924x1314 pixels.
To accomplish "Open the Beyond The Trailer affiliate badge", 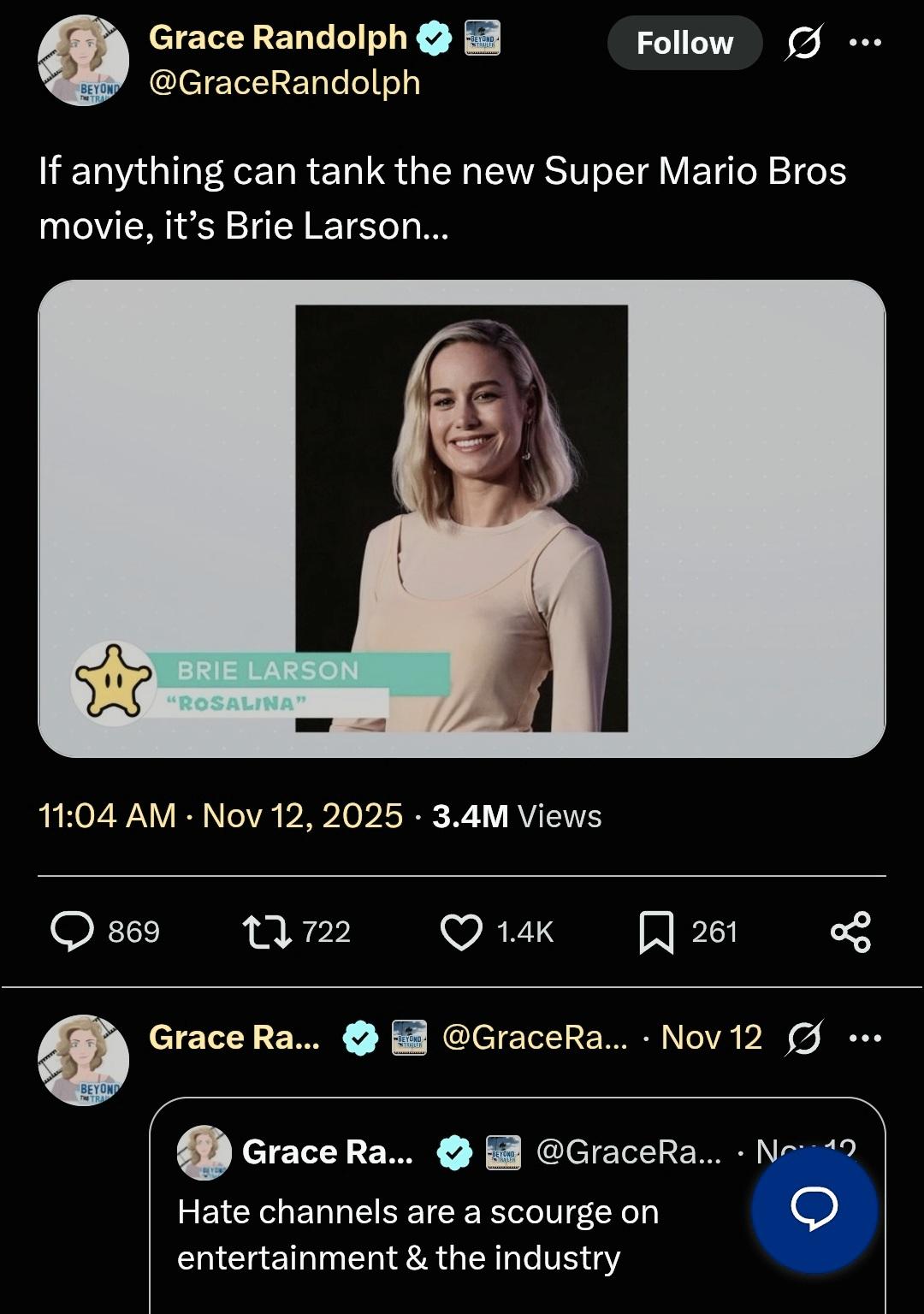I will pos(482,38).
